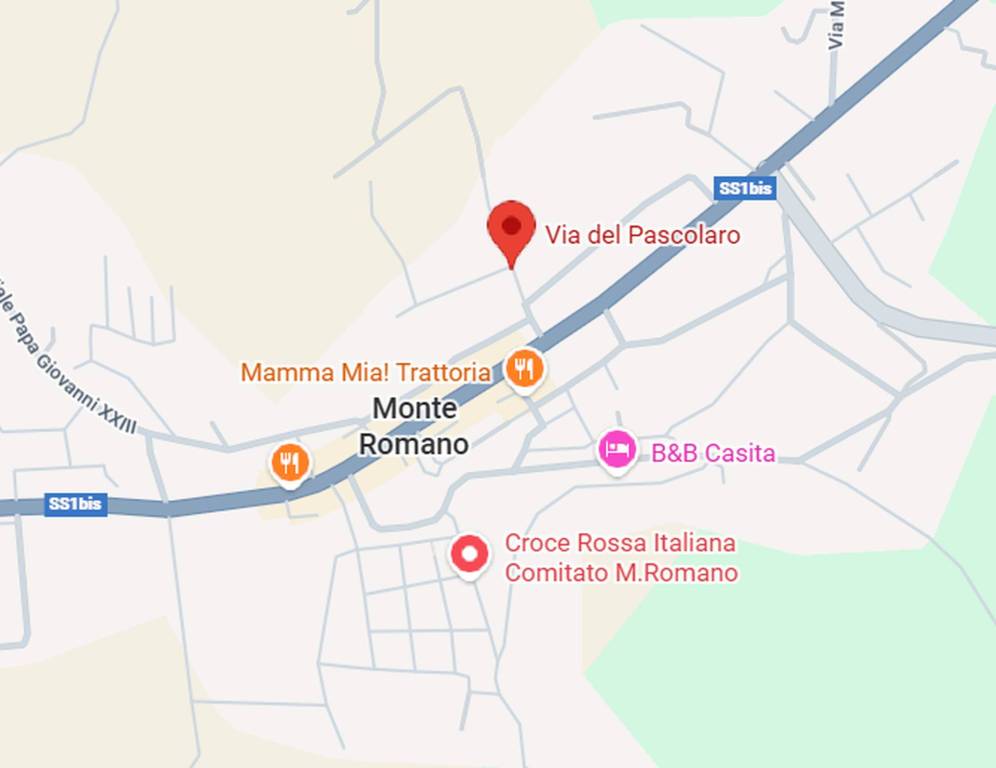This screenshot has width=996, height=768.
Task: Tap the red Via del Pascolaro pin
Action: (511, 229)
